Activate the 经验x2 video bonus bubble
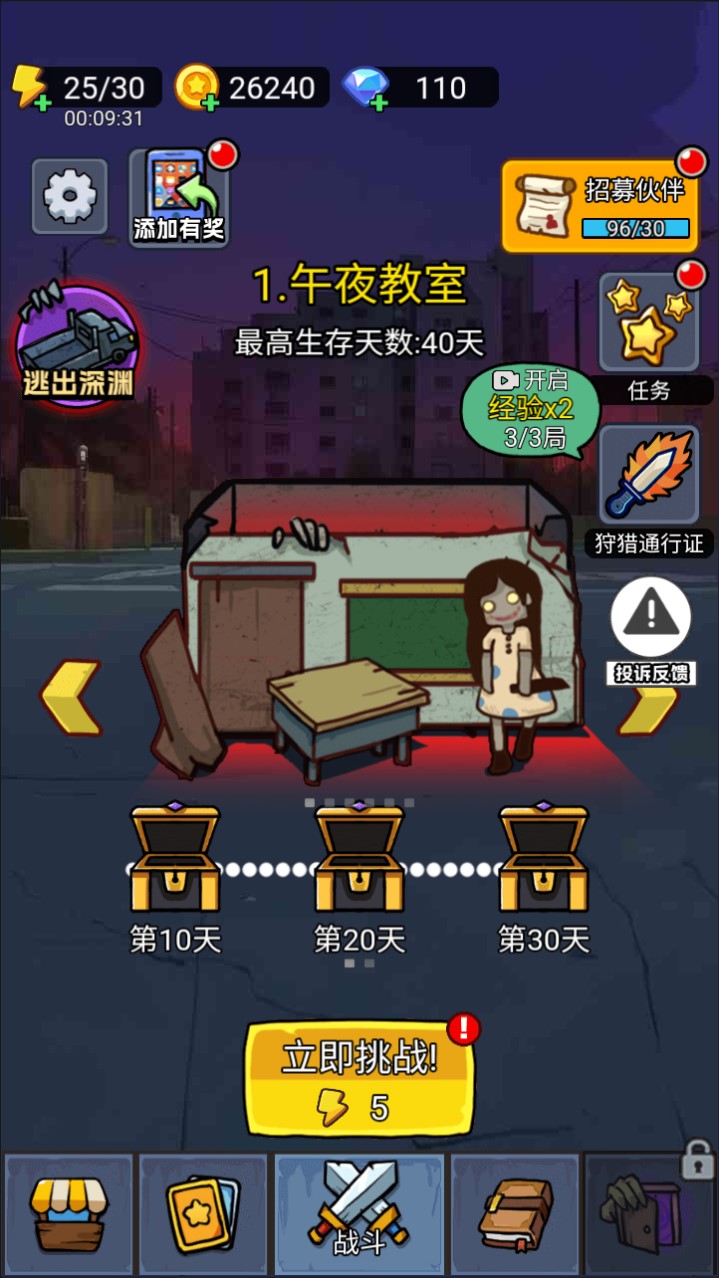This screenshot has width=719, height=1278. click(x=531, y=409)
